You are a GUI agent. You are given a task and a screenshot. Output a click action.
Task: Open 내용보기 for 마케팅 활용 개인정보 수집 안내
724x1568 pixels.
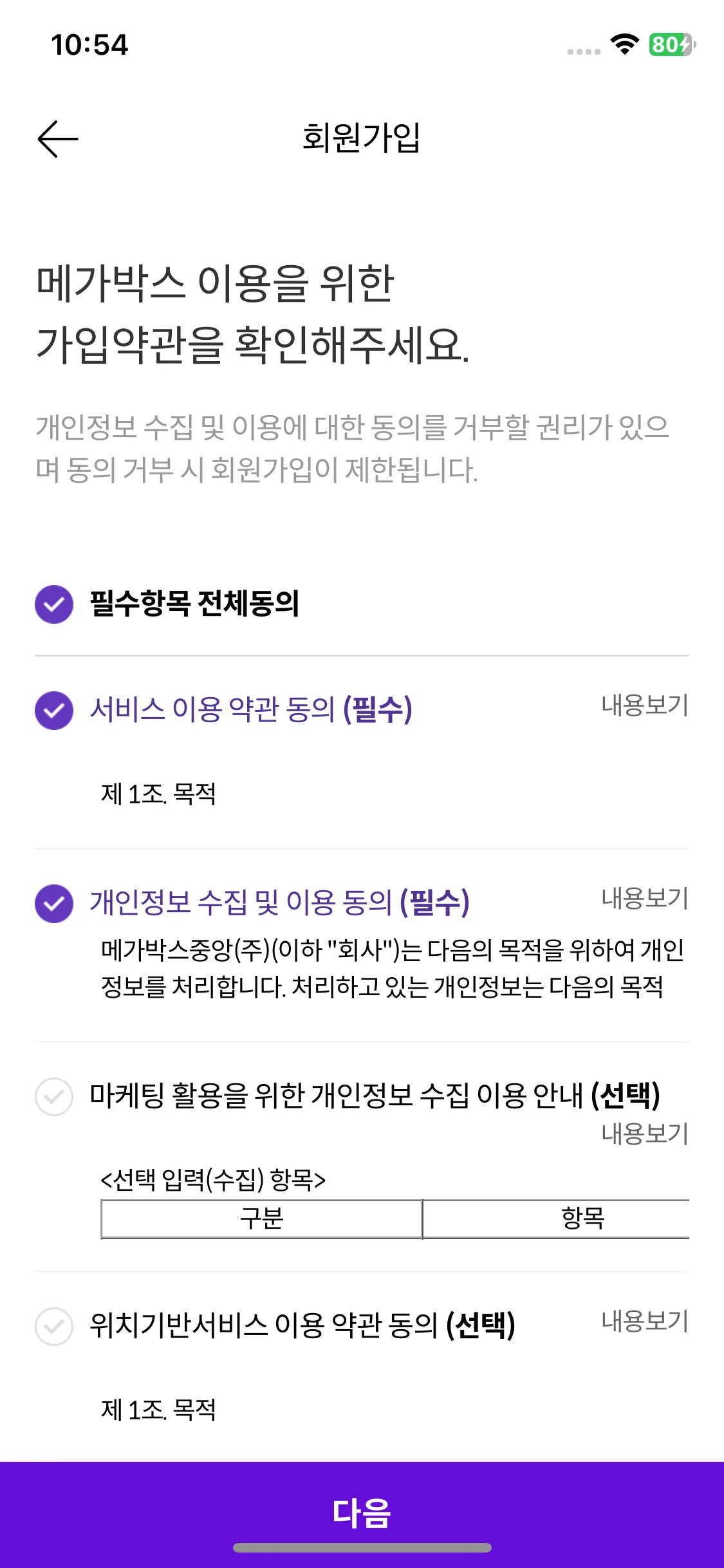644,1134
